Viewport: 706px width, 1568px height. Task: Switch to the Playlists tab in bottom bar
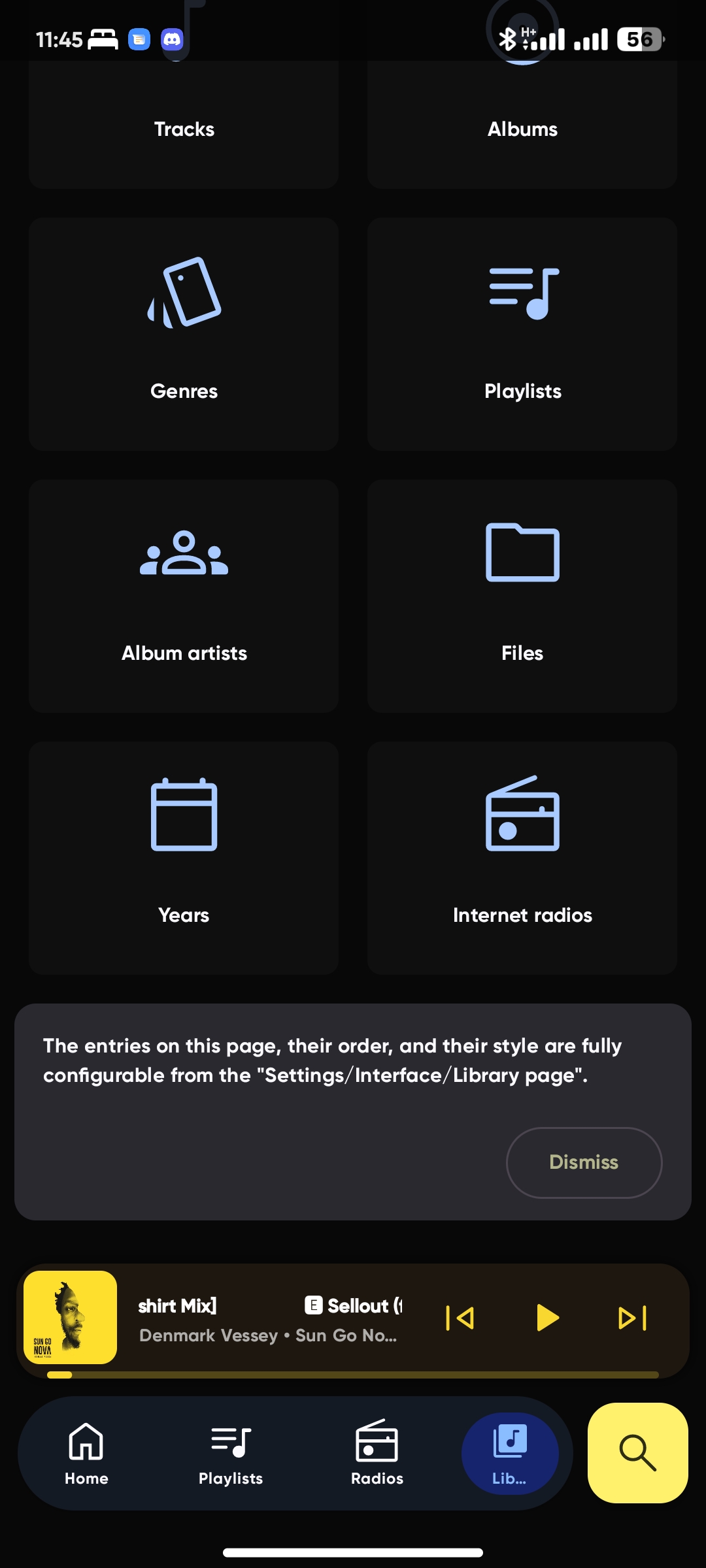click(x=231, y=1453)
